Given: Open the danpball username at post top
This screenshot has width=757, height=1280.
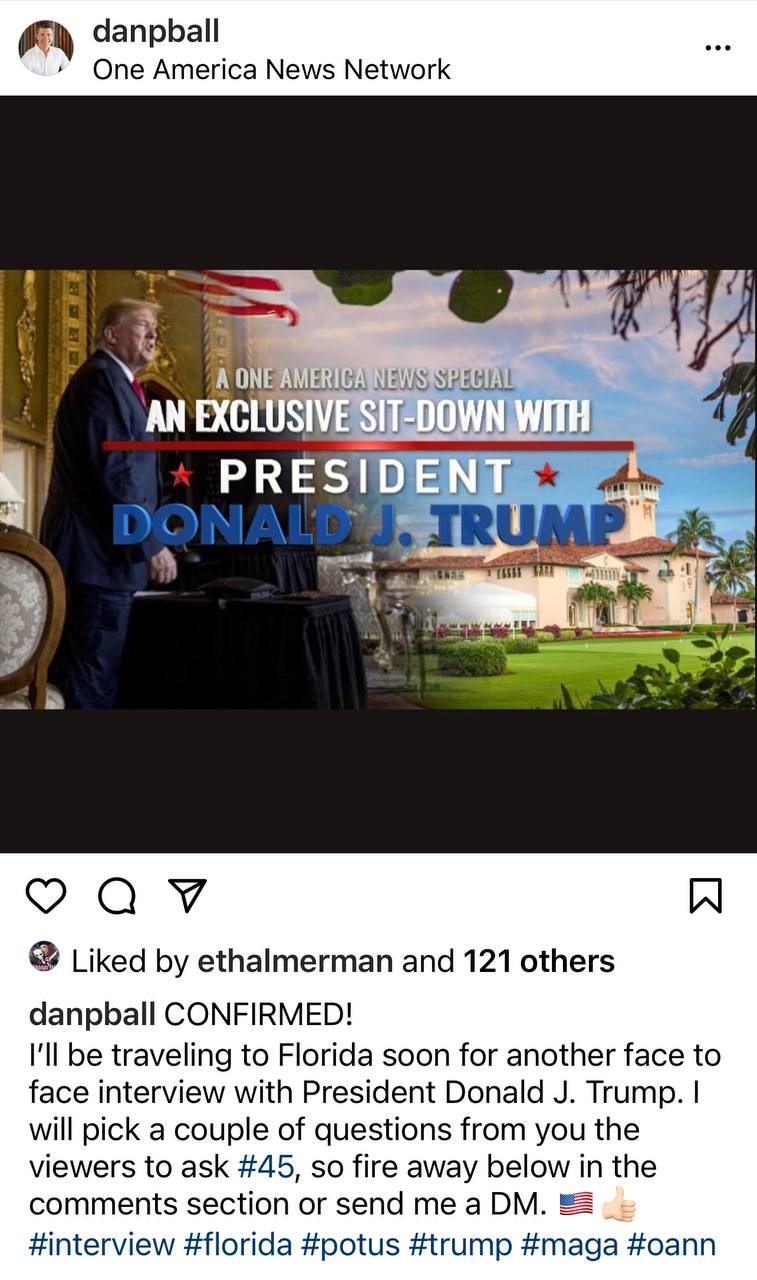Looking at the screenshot, I should [x=155, y=31].
